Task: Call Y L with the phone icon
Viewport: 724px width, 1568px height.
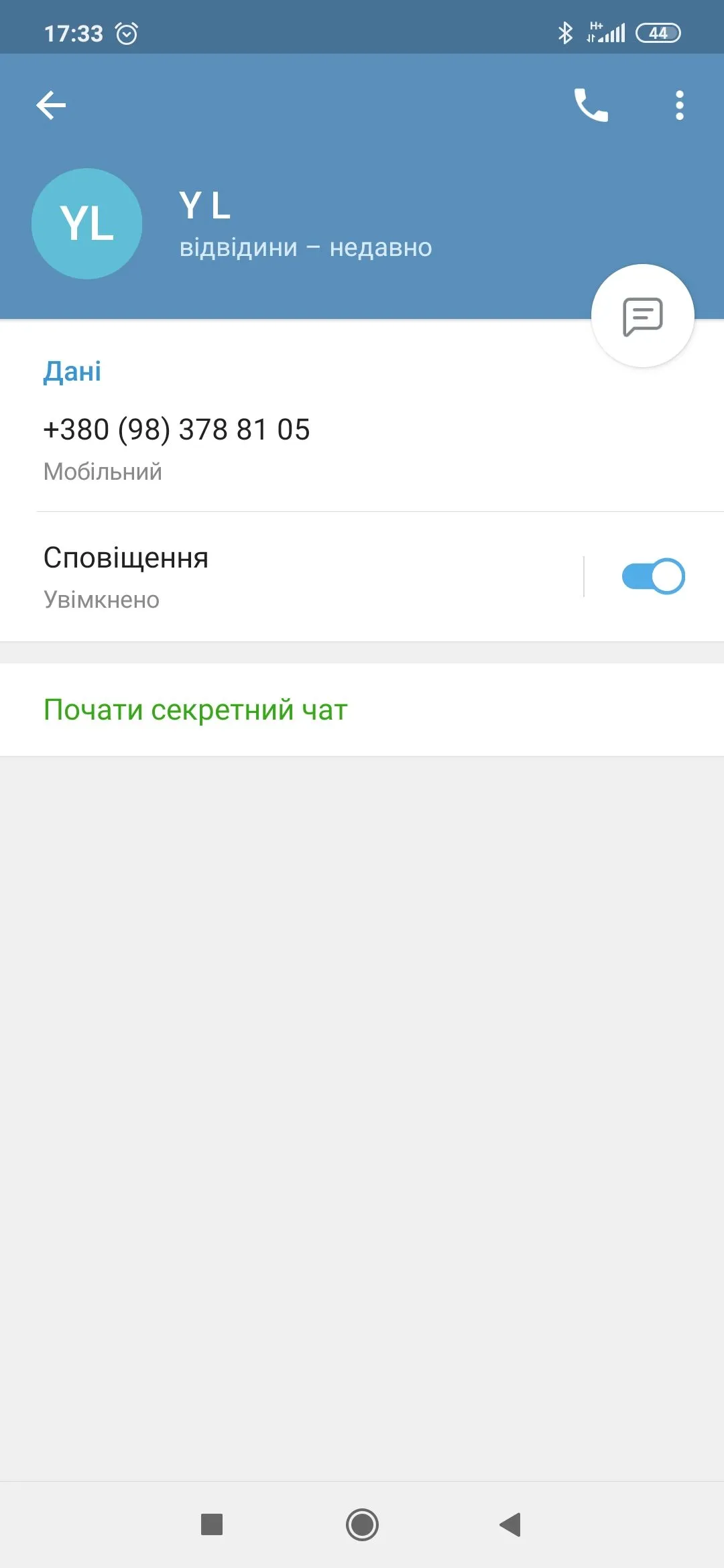Action: (x=591, y=105)
